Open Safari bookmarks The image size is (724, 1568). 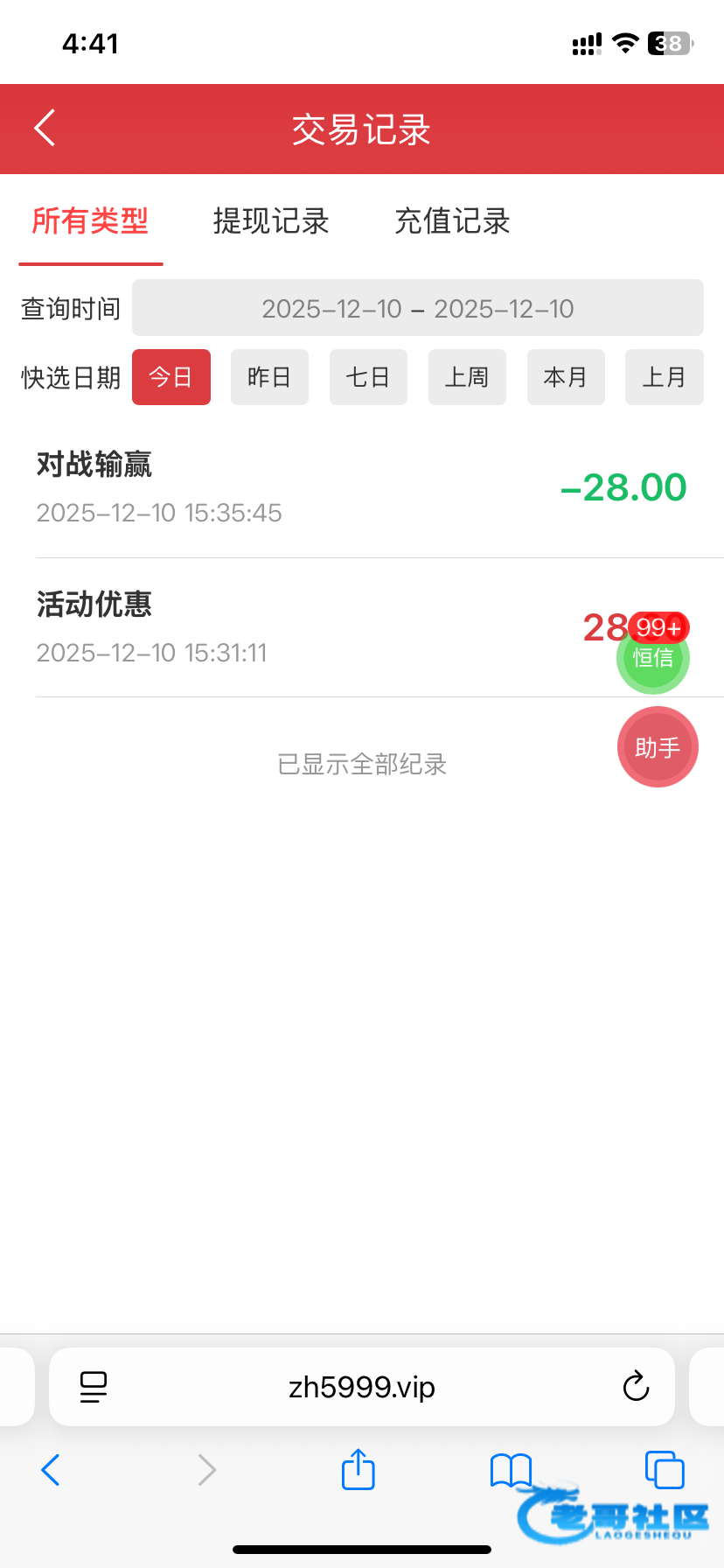[x=511, y=1470]
